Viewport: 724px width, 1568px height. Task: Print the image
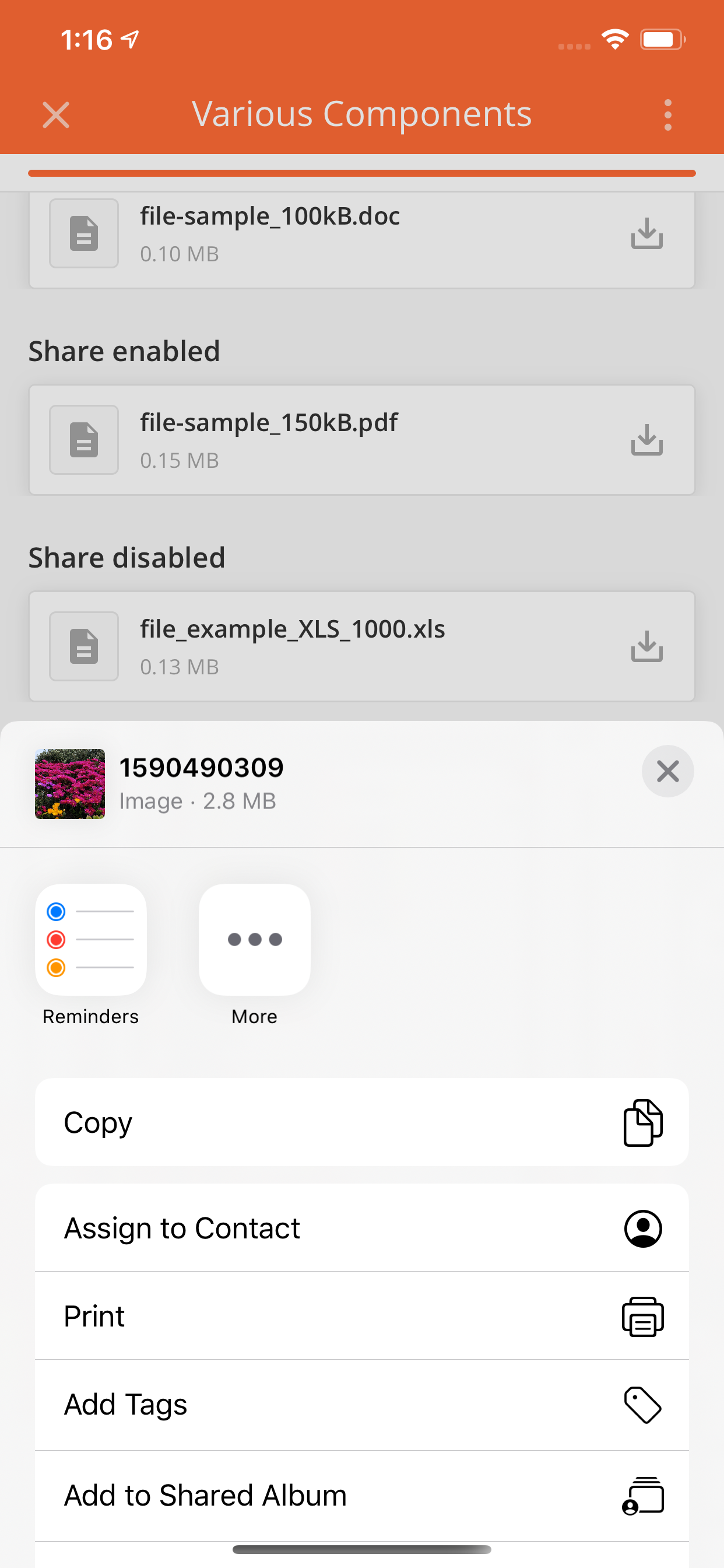362,1316
